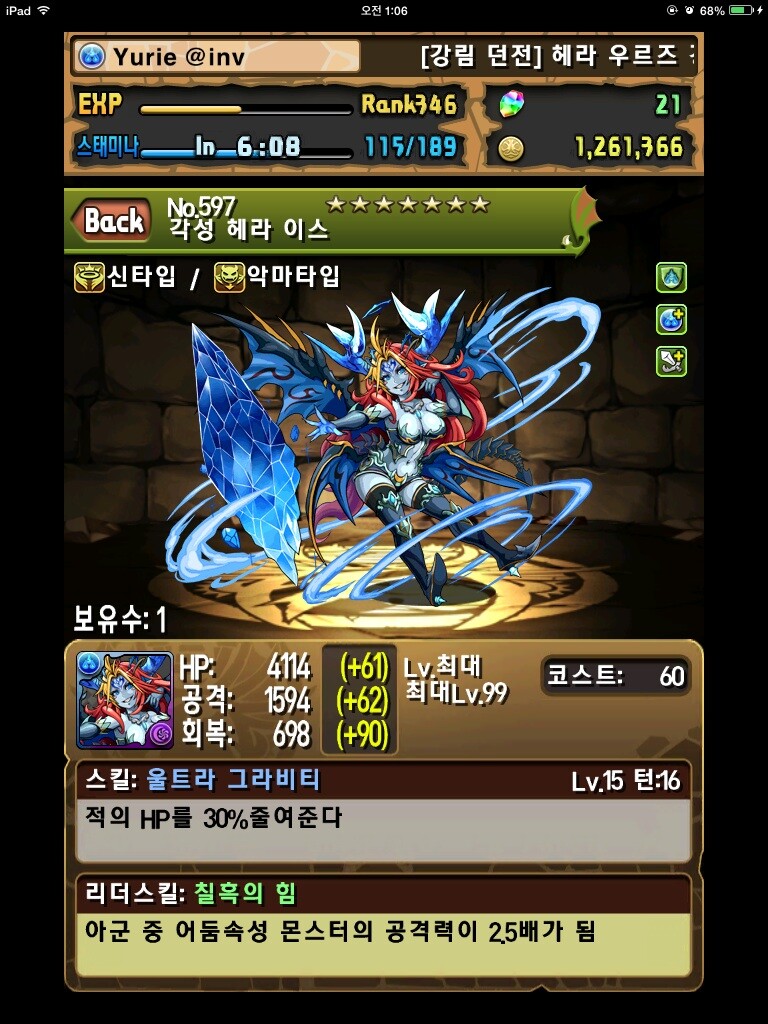Check the third awoken skill icon
Screen dimensions: 768x1024
pos(671,361)
